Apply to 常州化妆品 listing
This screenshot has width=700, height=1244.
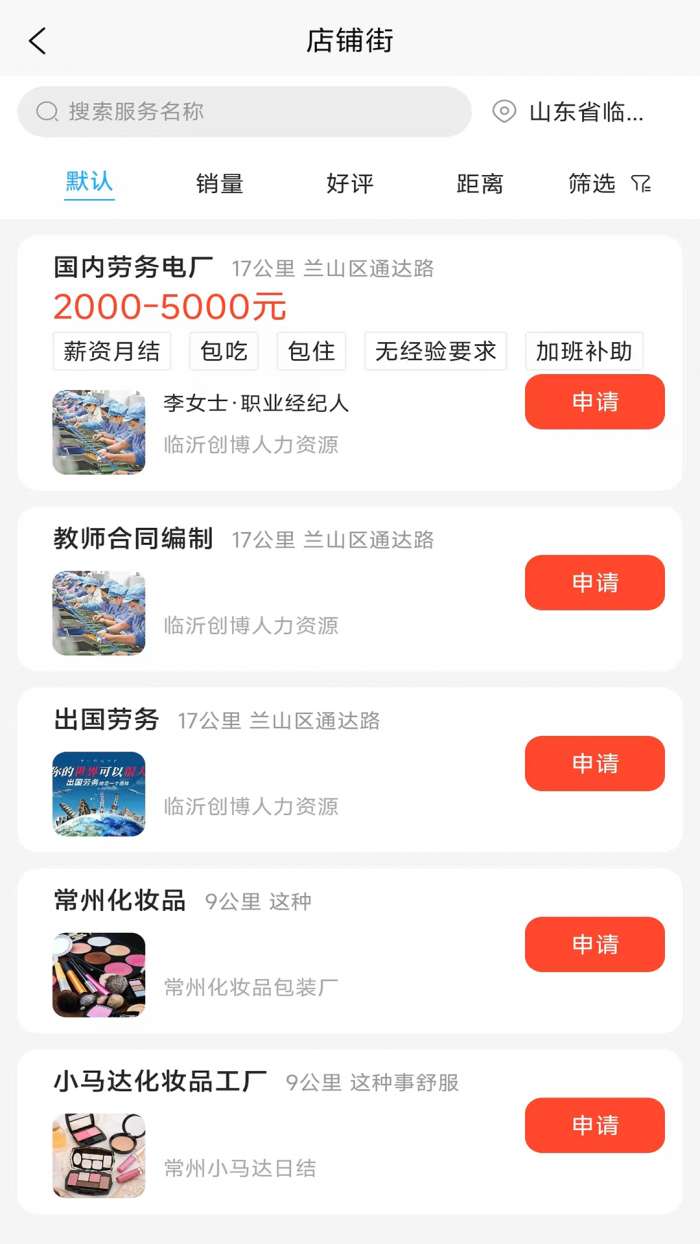tap(594, 945)
